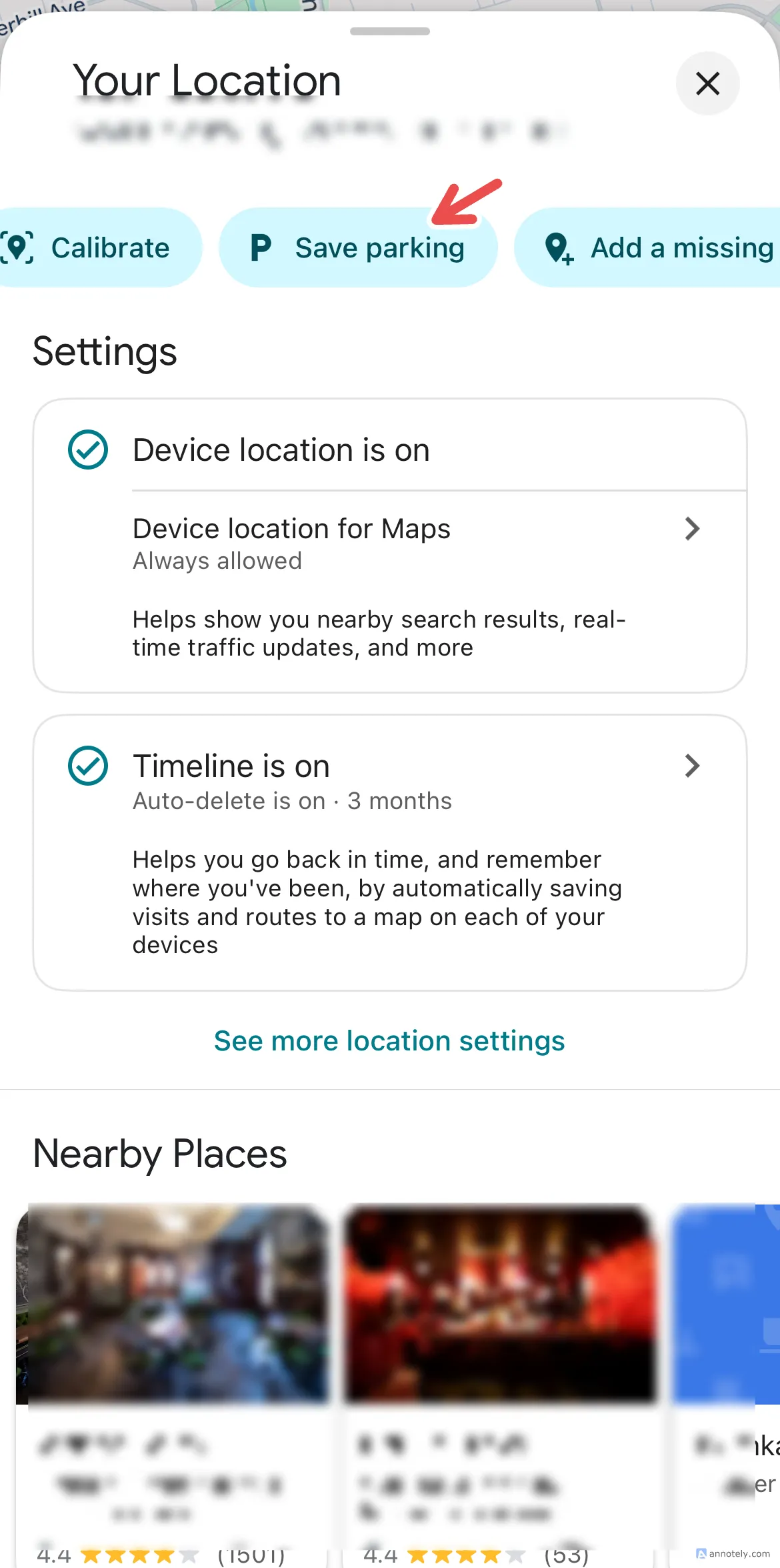See more location settings
The height and width of the screenshot is (1568, 780).
click(389, 1040)
